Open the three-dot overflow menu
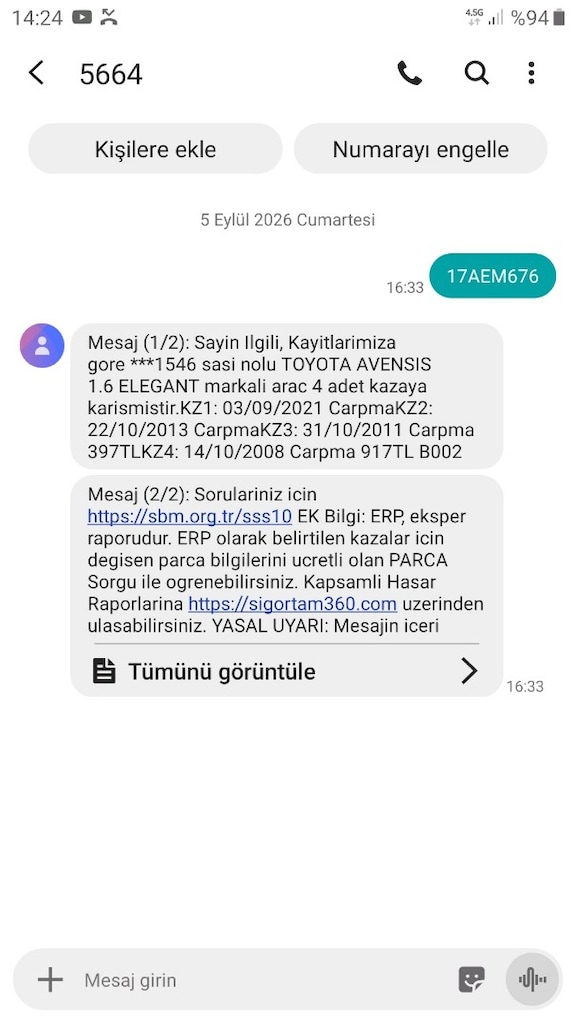Viewport: 576px width, 1024px height. click(x=532, y=73)
